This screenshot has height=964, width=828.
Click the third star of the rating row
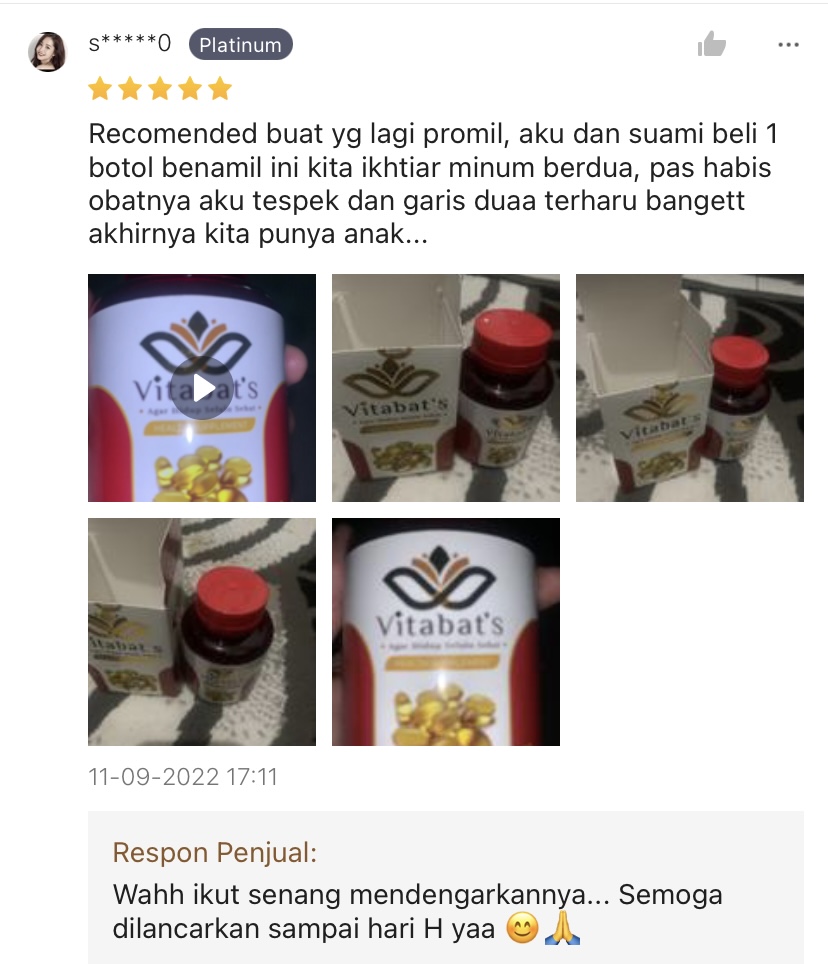pos(159,89)
